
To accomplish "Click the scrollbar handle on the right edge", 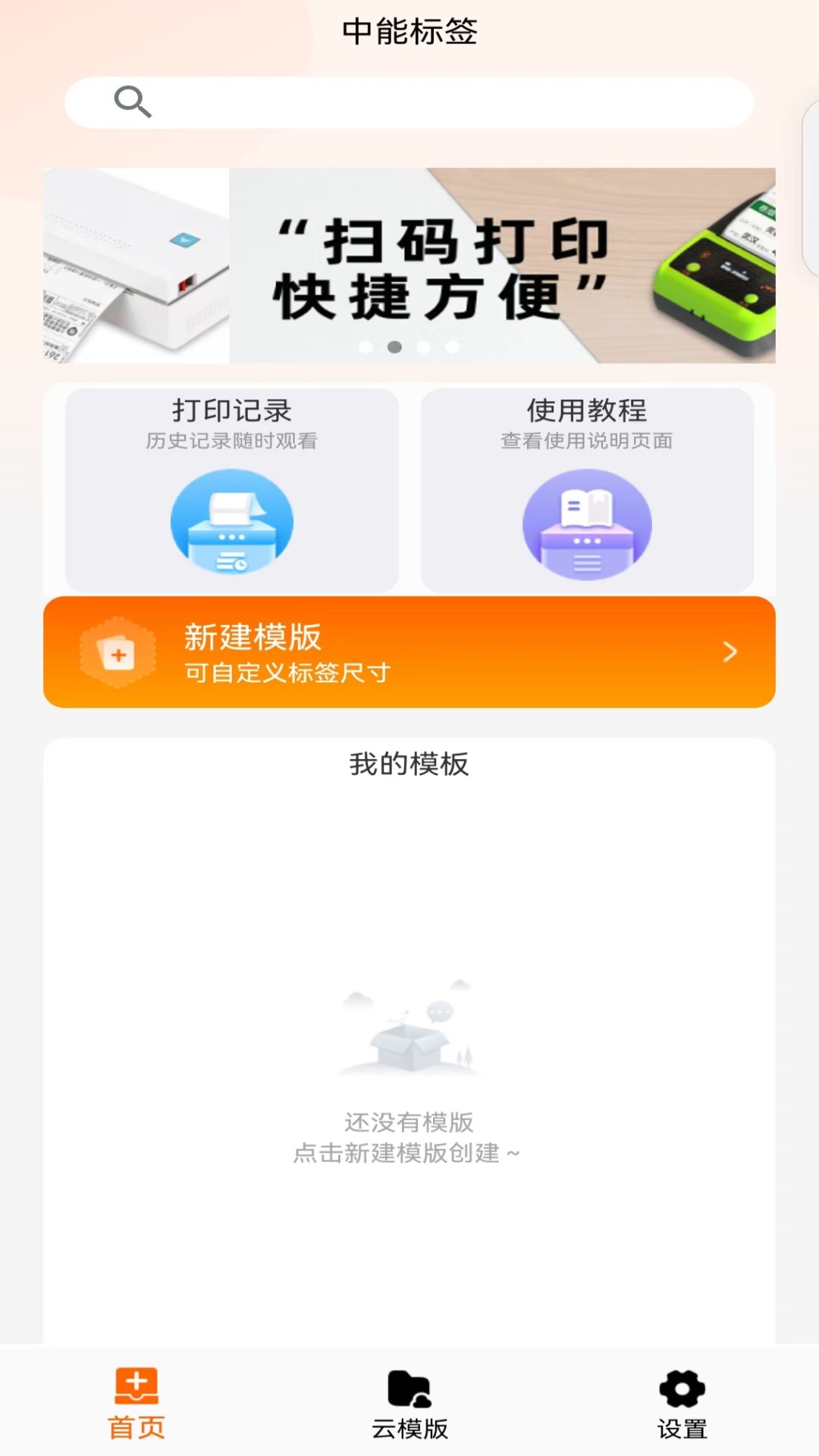I will click(x=811, y=190).
